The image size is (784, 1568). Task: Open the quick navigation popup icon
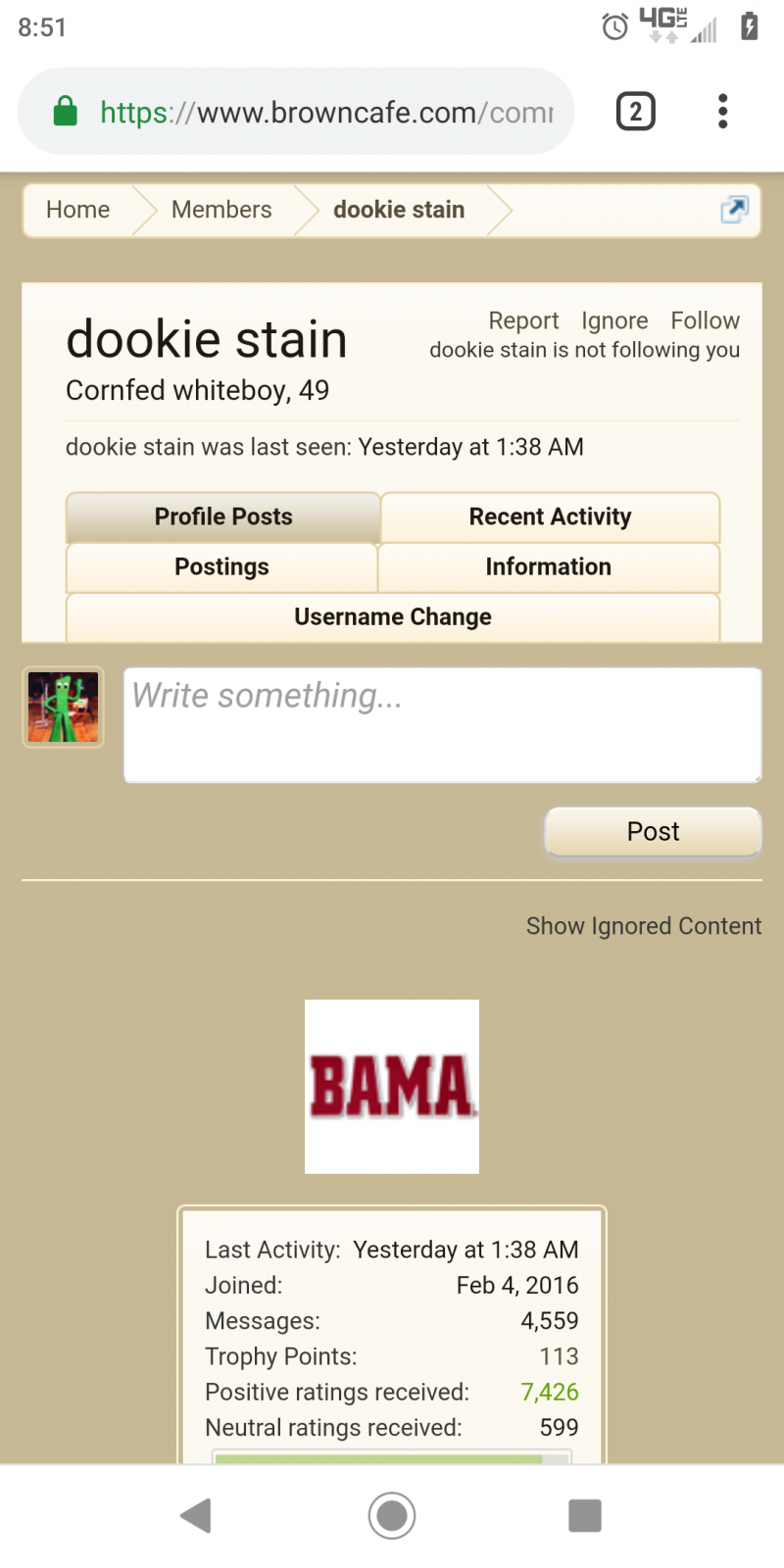(734, 209)
